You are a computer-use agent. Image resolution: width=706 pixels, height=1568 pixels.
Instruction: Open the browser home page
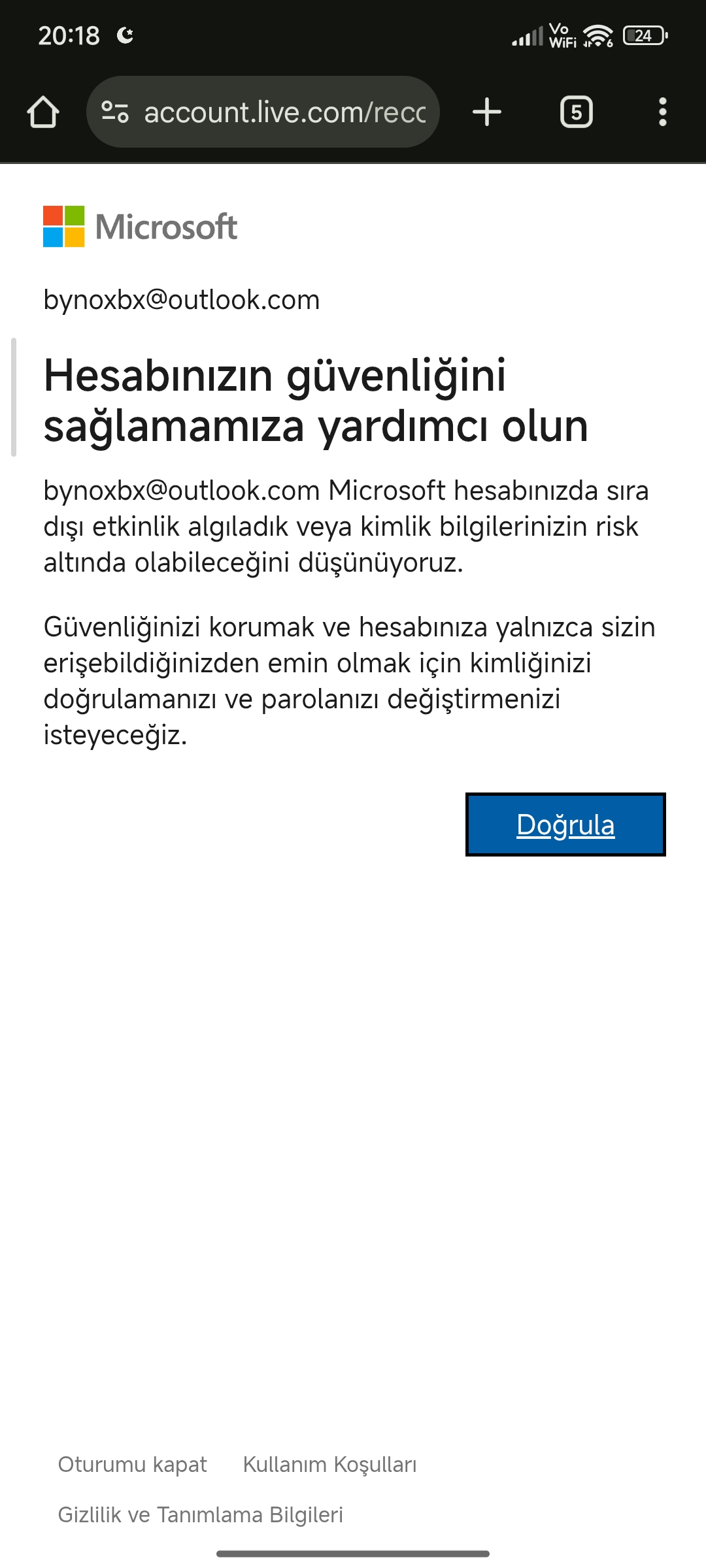[43, 112]
